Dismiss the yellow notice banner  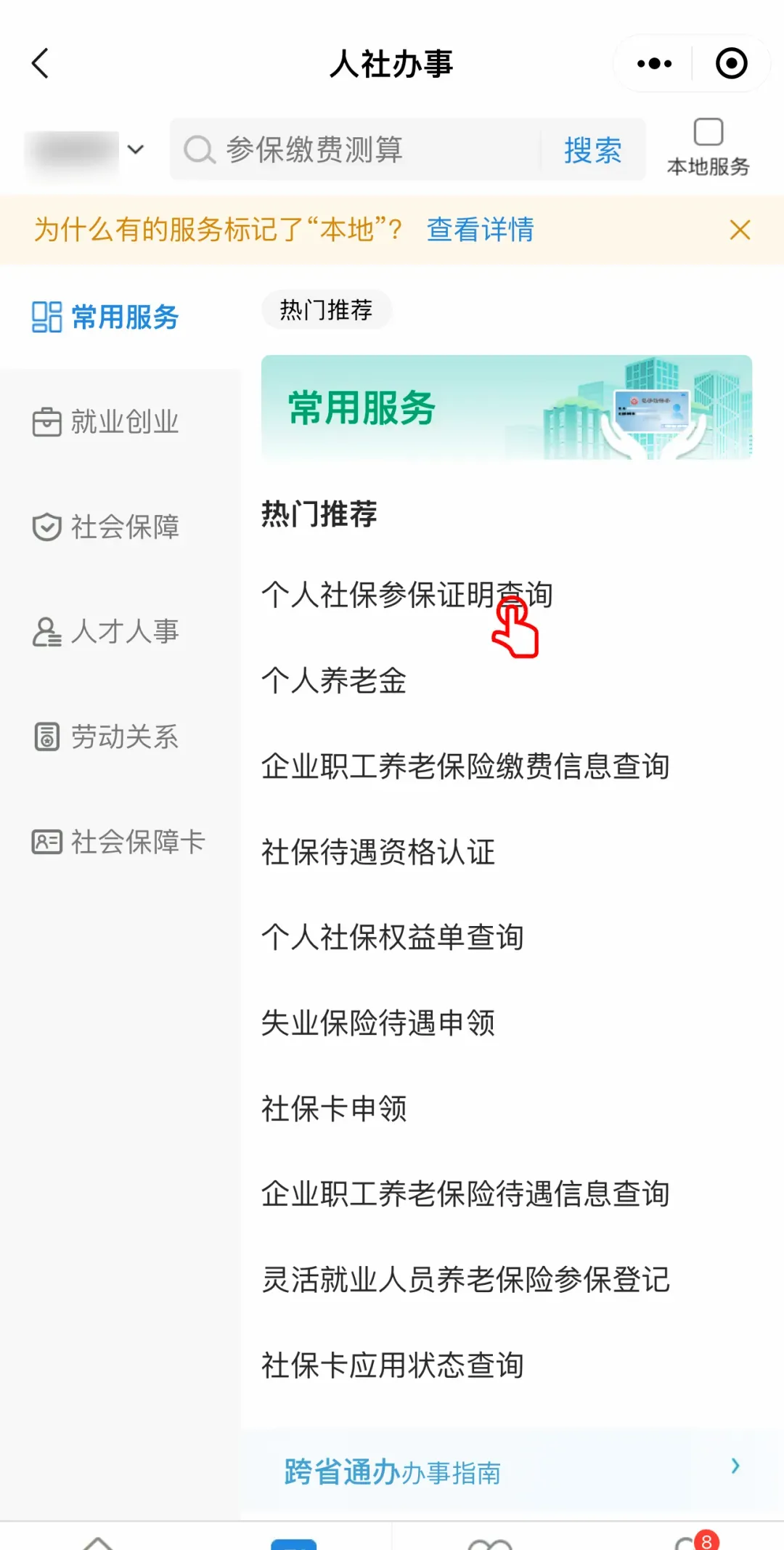point(740,230)
